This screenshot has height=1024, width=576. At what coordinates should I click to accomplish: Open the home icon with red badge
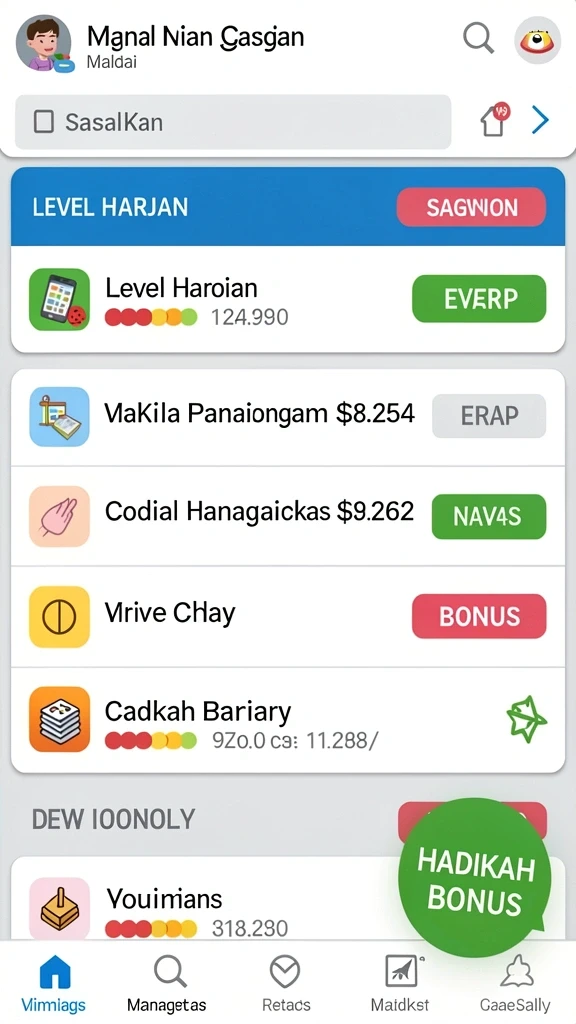(x=495, y=119)
